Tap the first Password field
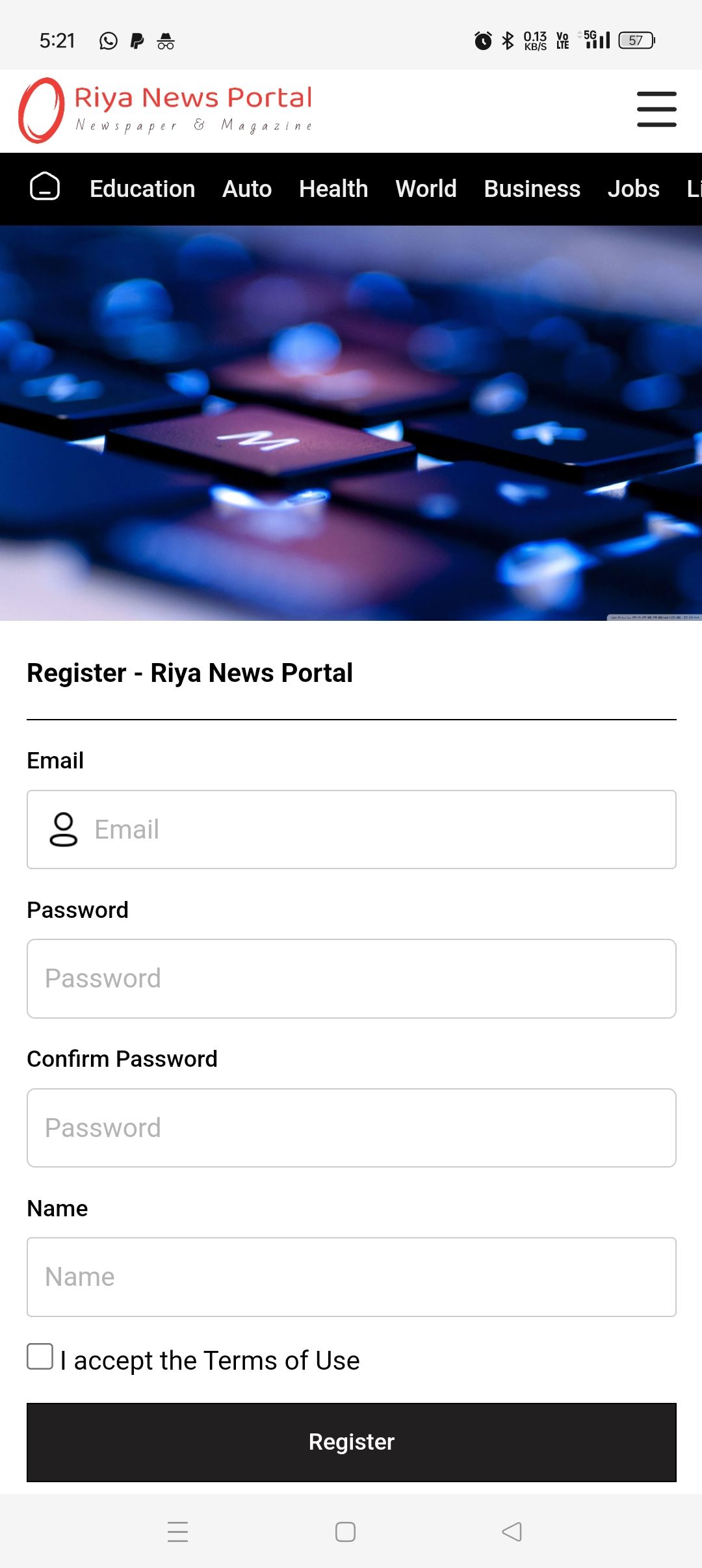This screenshot has height=1568, width=702. click(351, 978)
